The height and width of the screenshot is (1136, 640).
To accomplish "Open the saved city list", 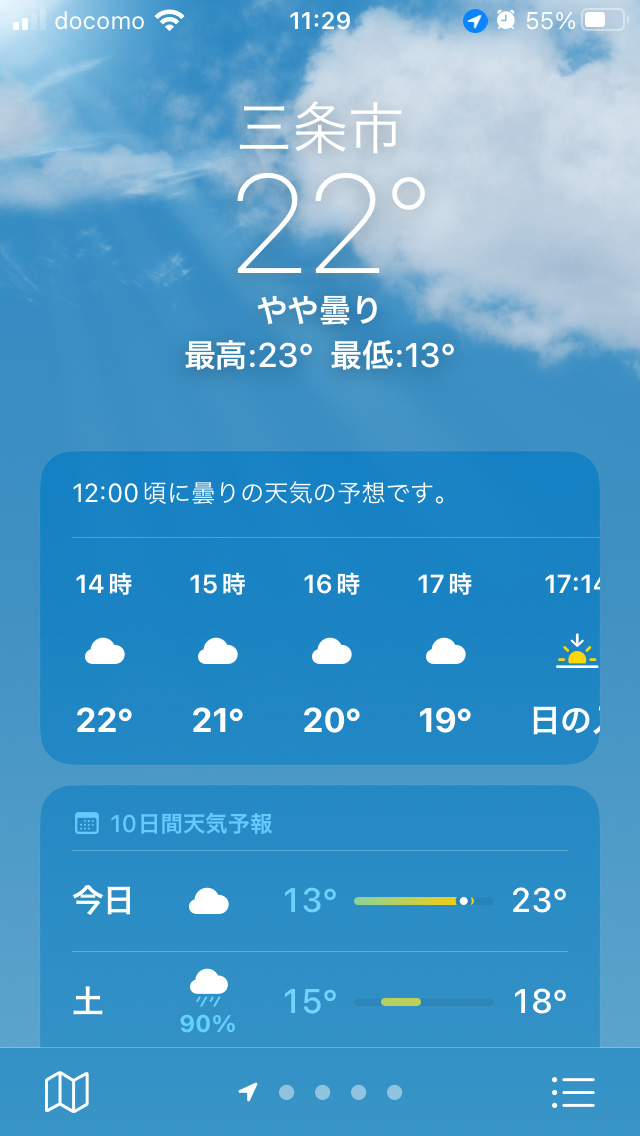I will point(573,1092).
